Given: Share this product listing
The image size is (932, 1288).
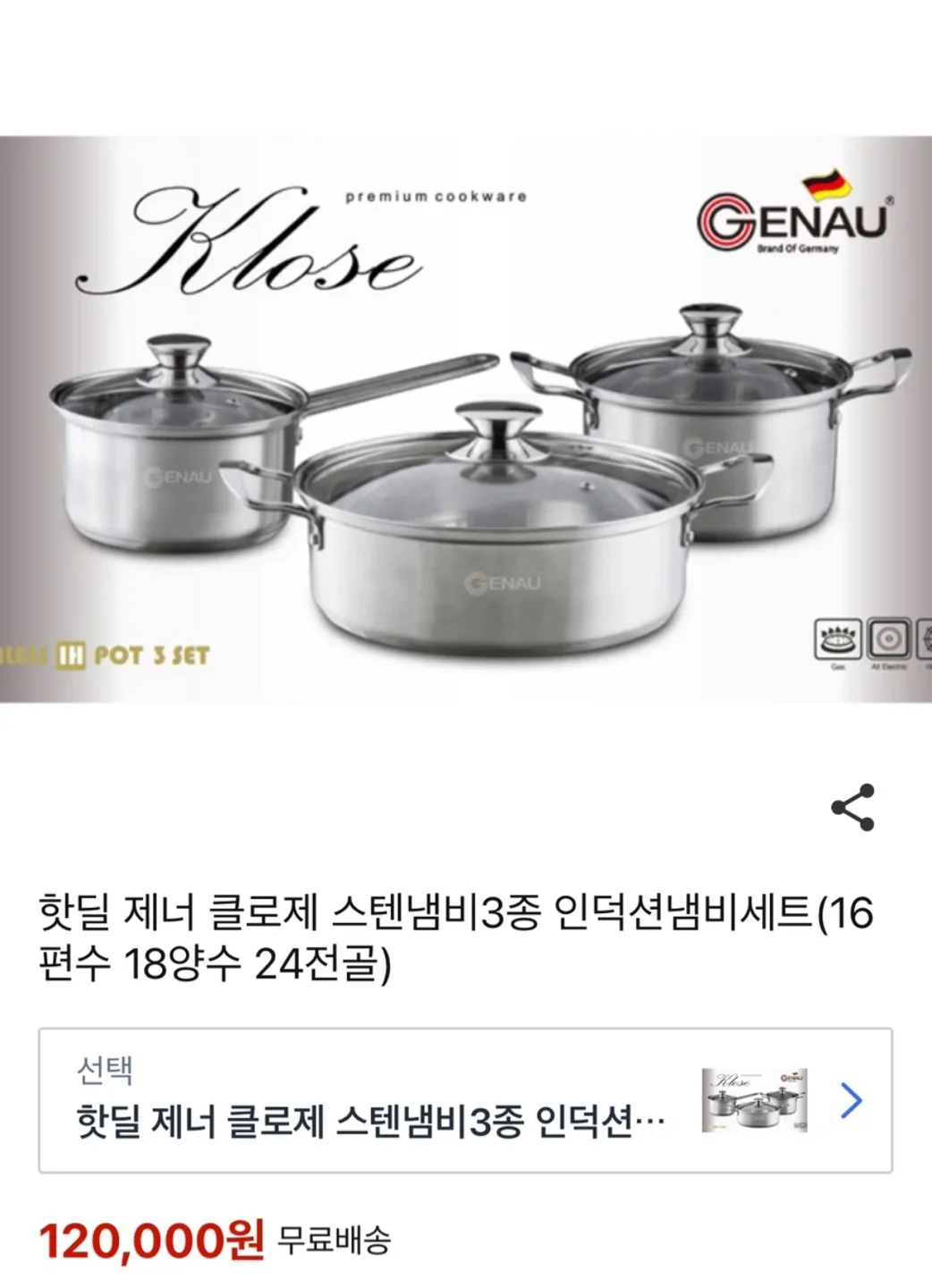Looking at the screenshot, I should point(852,808).
